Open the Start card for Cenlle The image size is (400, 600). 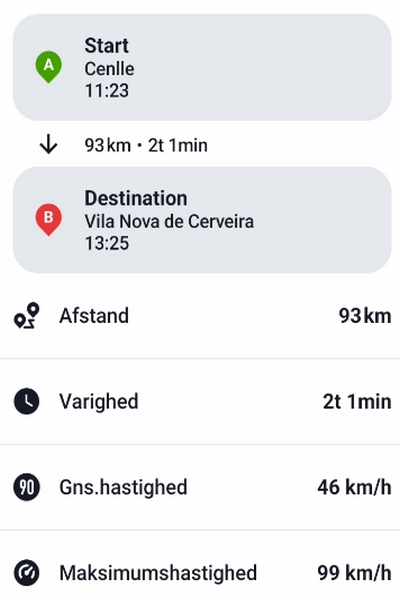[202, 68]
